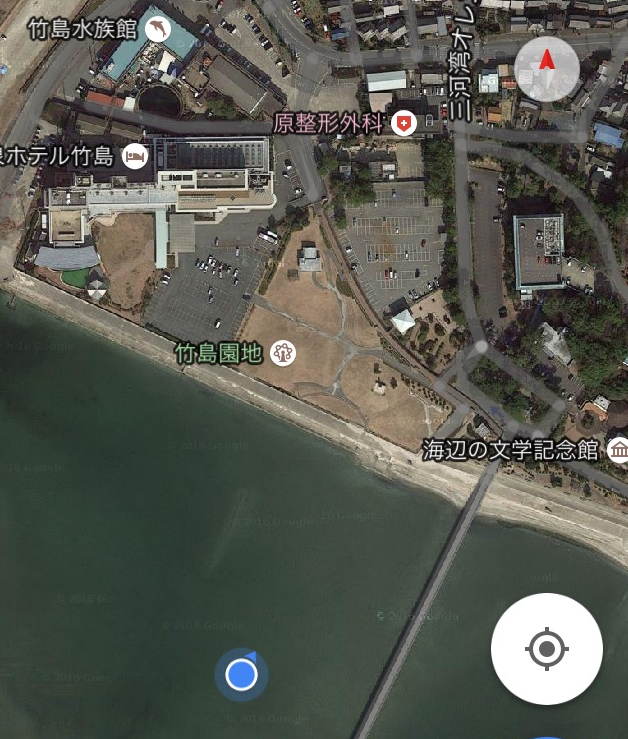
Task: Select the 原整形外科 clinic marker
Action: click(403, 123)
